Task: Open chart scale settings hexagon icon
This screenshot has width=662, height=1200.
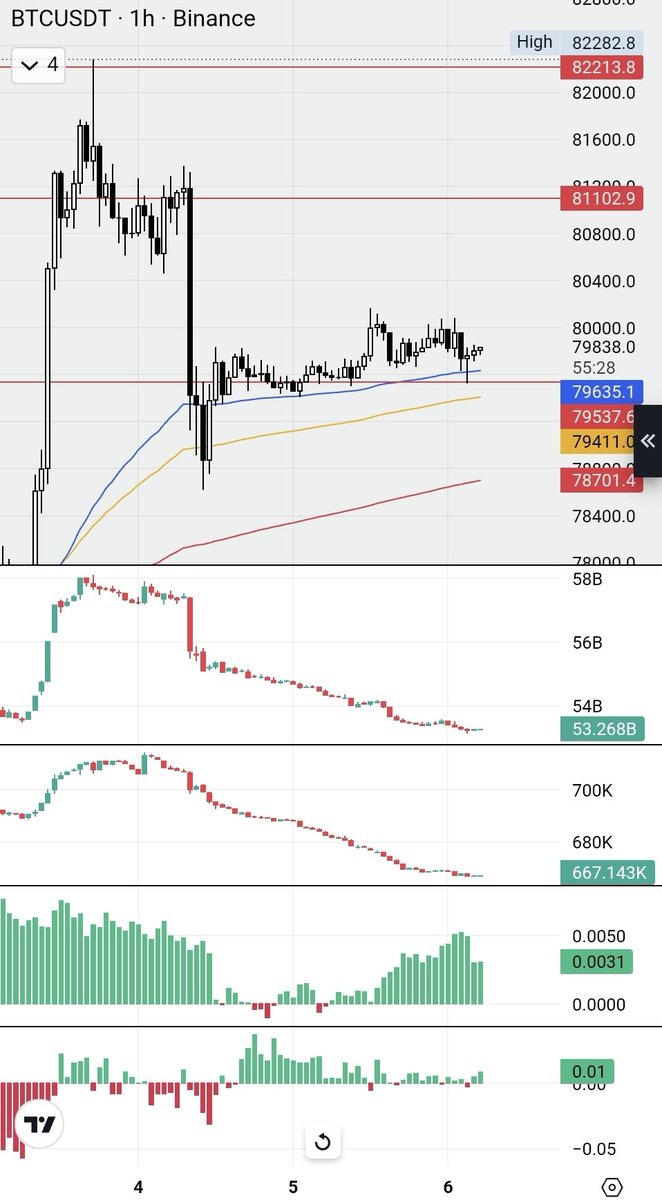Action: [x=612, y=1187]
